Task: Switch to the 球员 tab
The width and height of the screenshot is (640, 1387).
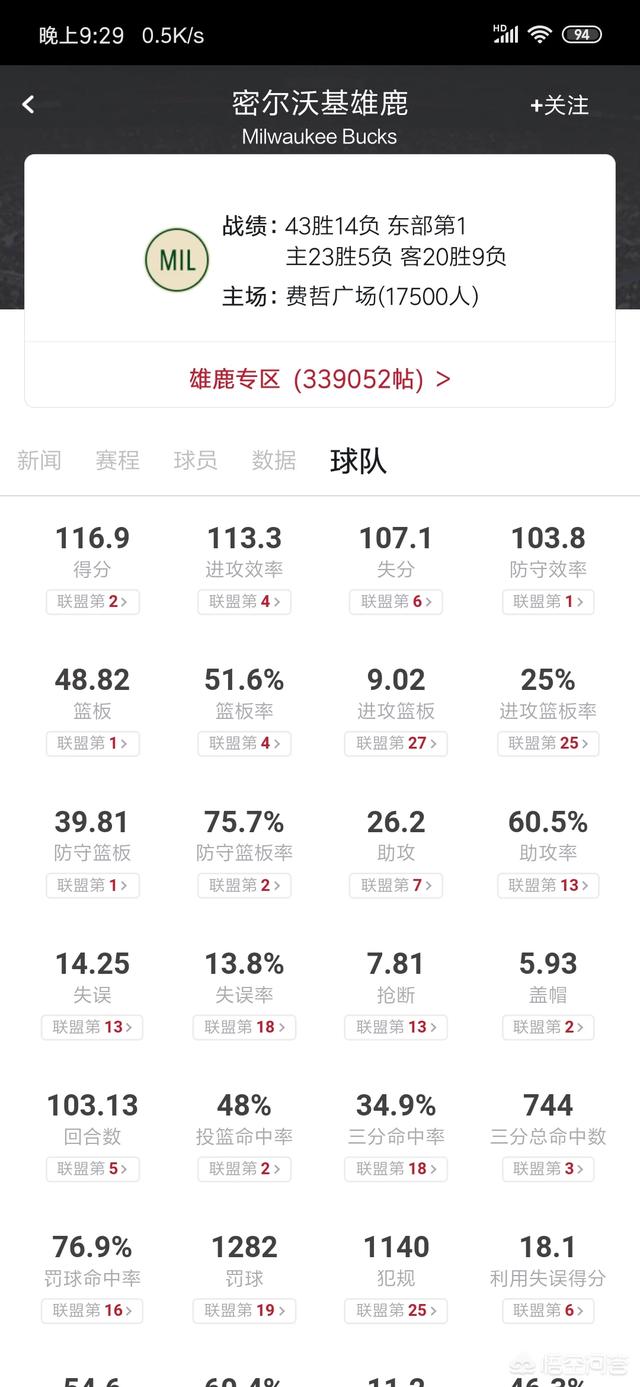Action: pyautogui.click(x=195, y=460)
